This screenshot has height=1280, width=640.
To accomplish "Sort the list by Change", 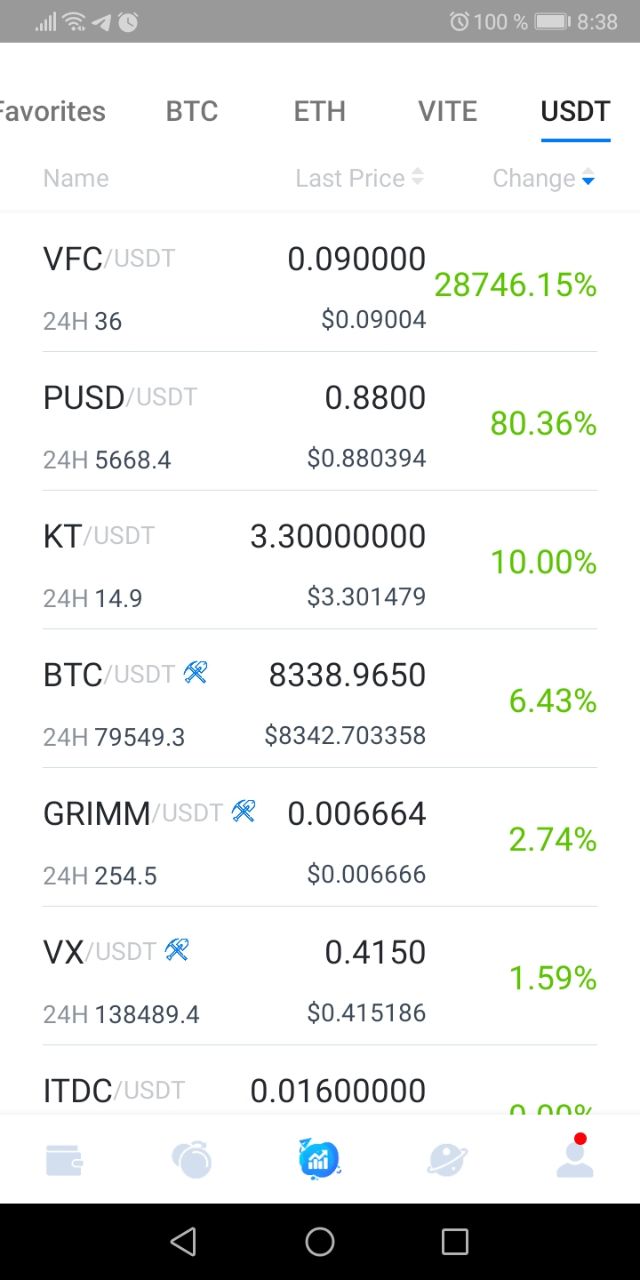I will click(x=544, y=178).
